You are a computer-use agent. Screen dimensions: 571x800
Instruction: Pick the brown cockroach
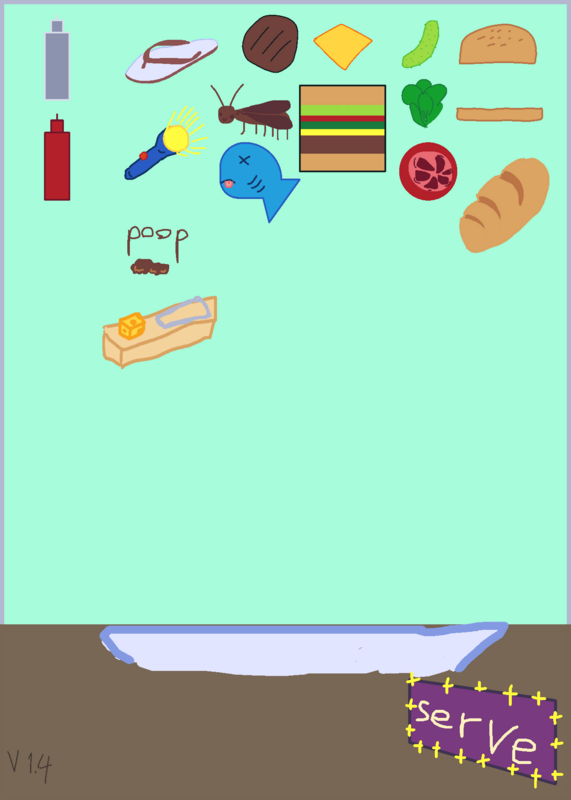click(252, 112)
